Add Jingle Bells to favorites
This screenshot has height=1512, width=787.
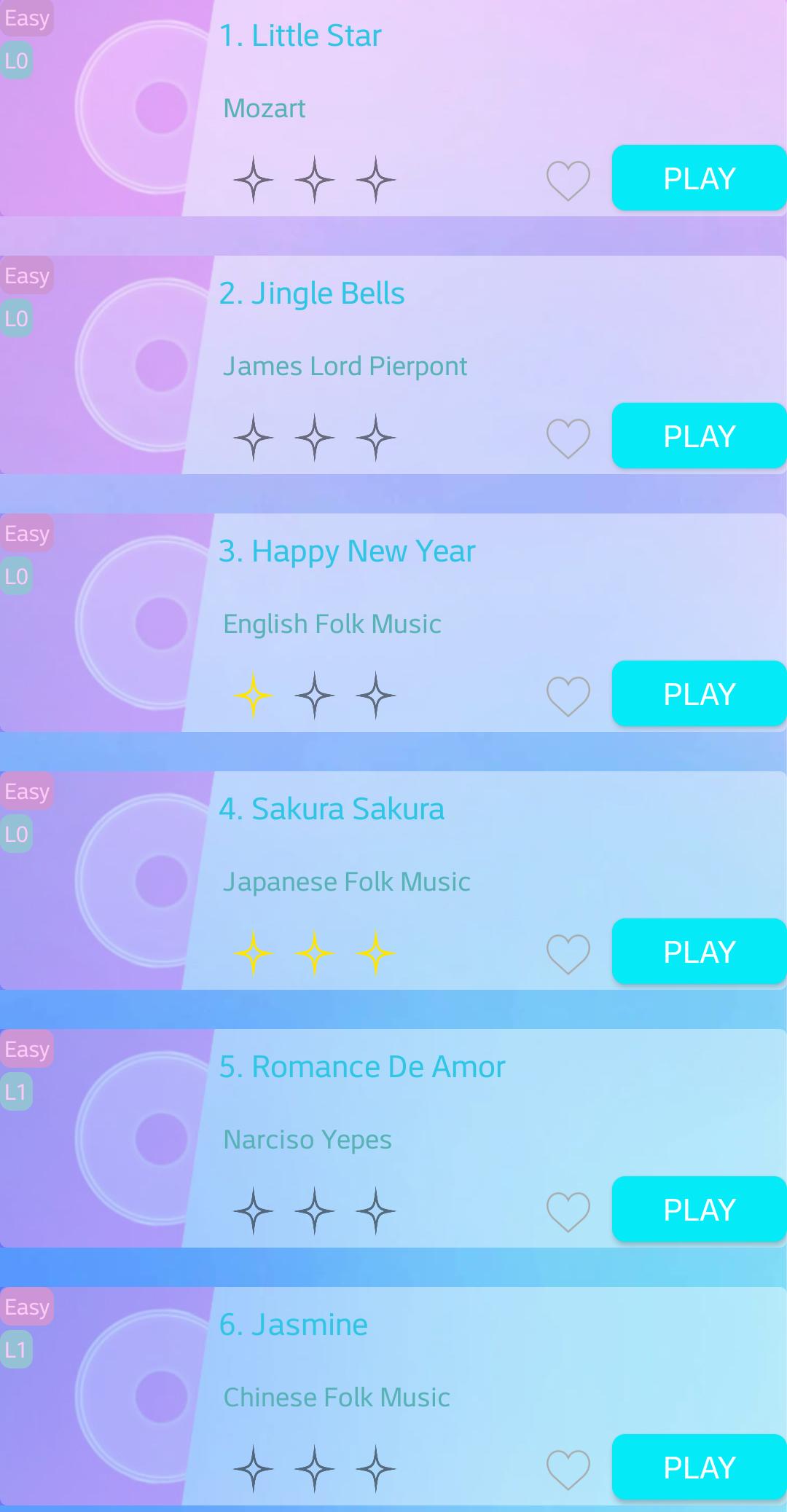pyautogui.click(x=568, y=438)
